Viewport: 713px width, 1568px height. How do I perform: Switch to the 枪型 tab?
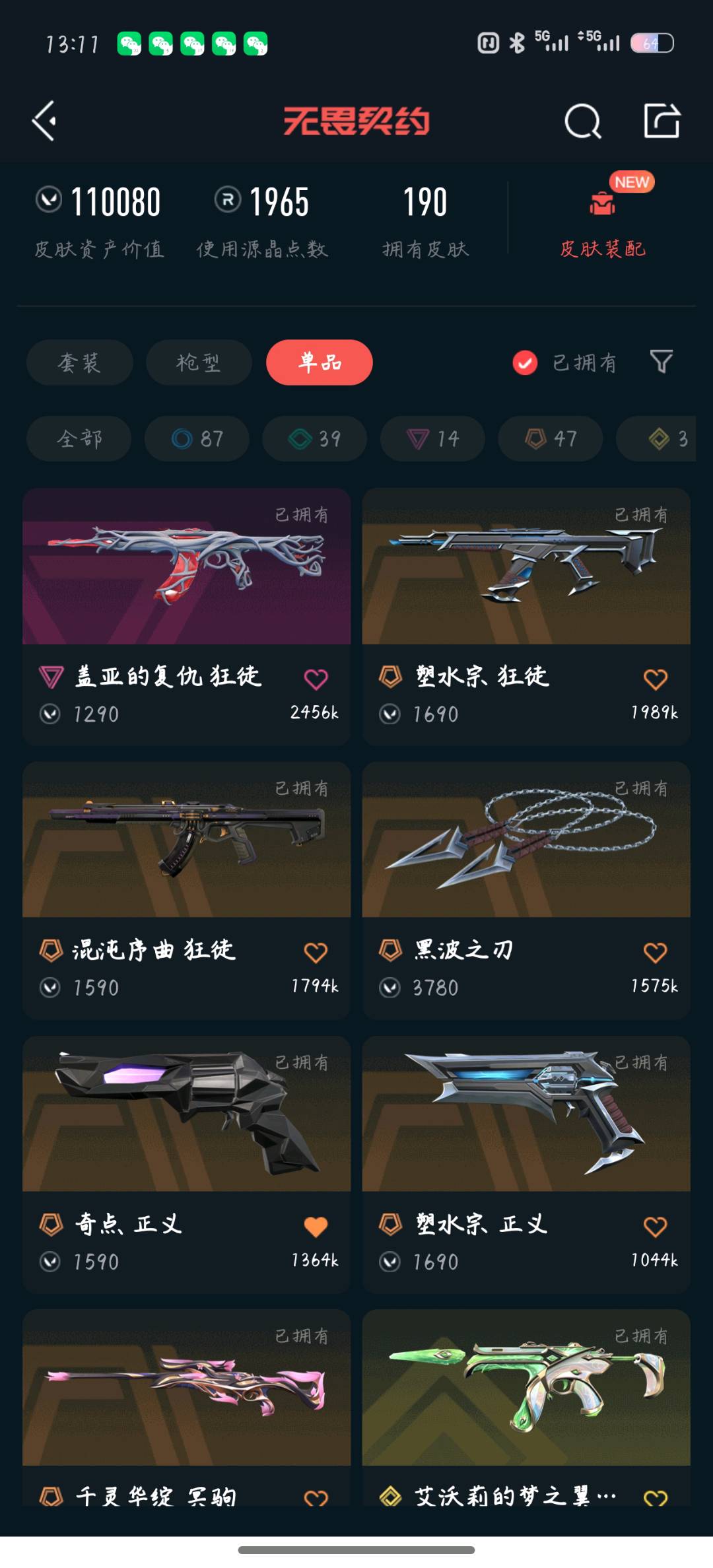[x=199, y=362]
